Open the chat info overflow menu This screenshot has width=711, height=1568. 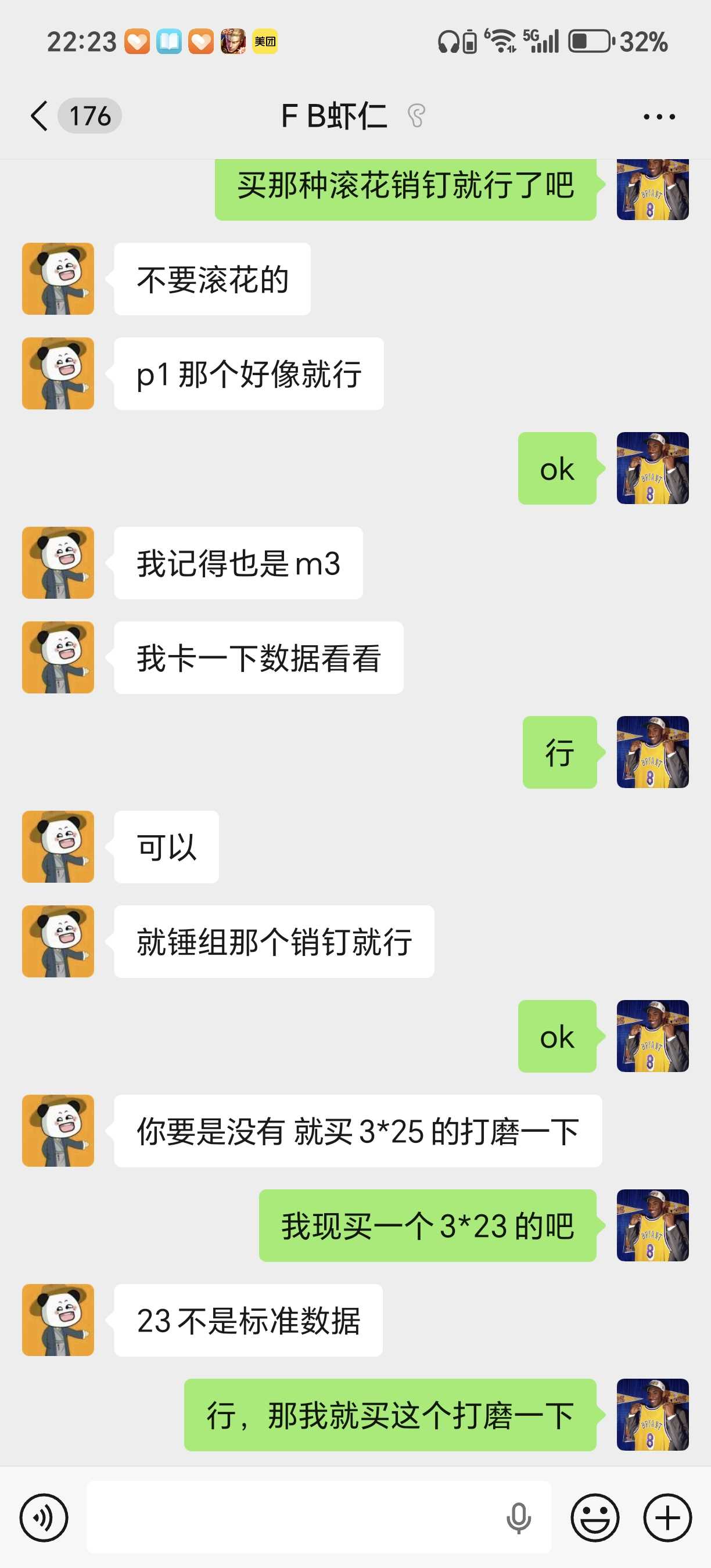pos(659,116)
